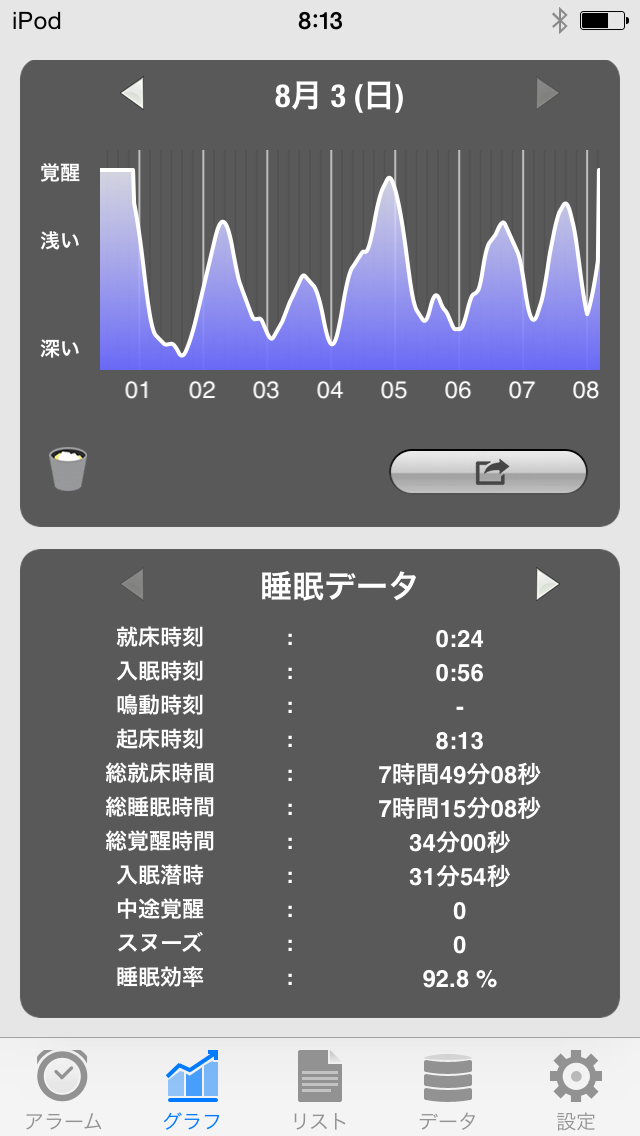Select the グラフ tab
The image size is (640, 1136).
pyautogui.click(x=192, y=1088)
